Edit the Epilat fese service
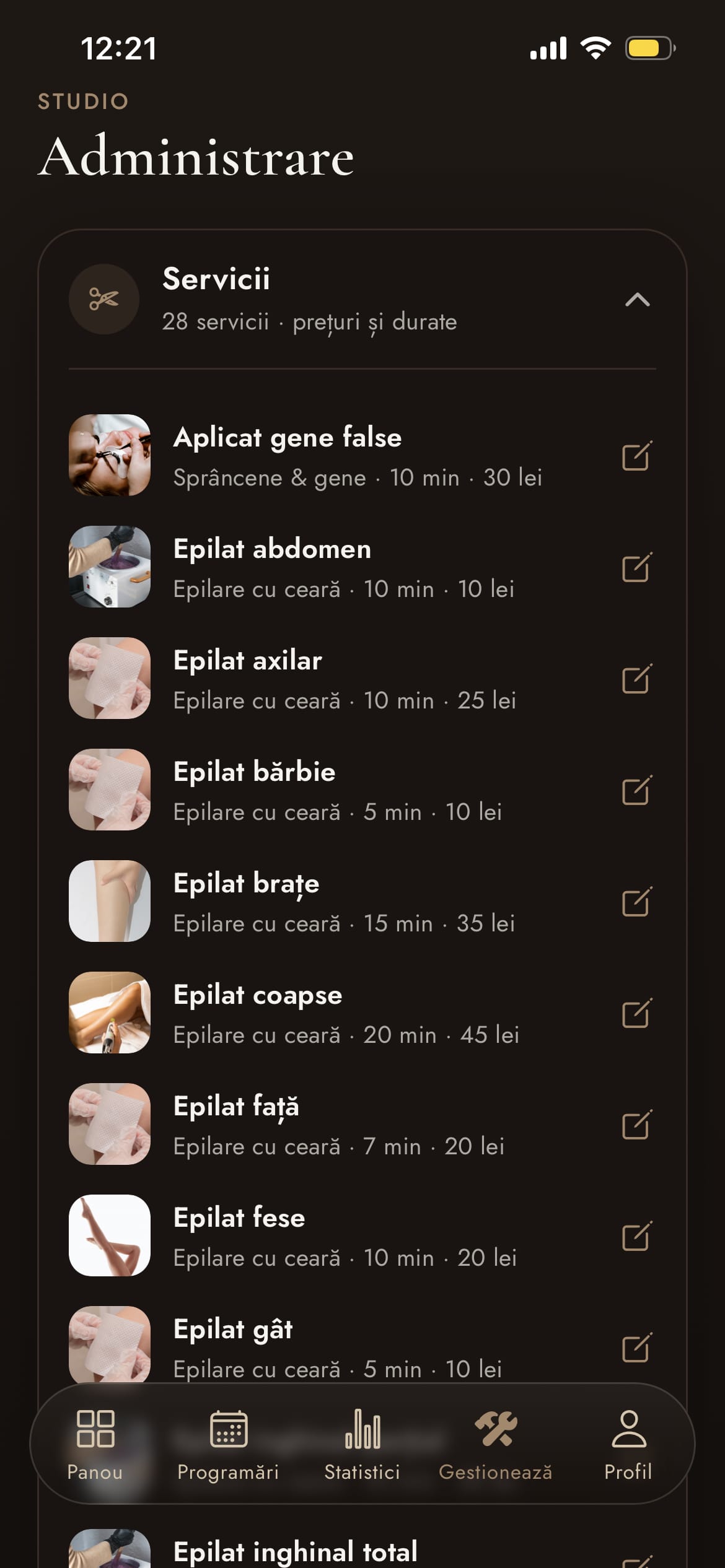The height and width of the screenshot is (1568, 725). click(637, 1236)
